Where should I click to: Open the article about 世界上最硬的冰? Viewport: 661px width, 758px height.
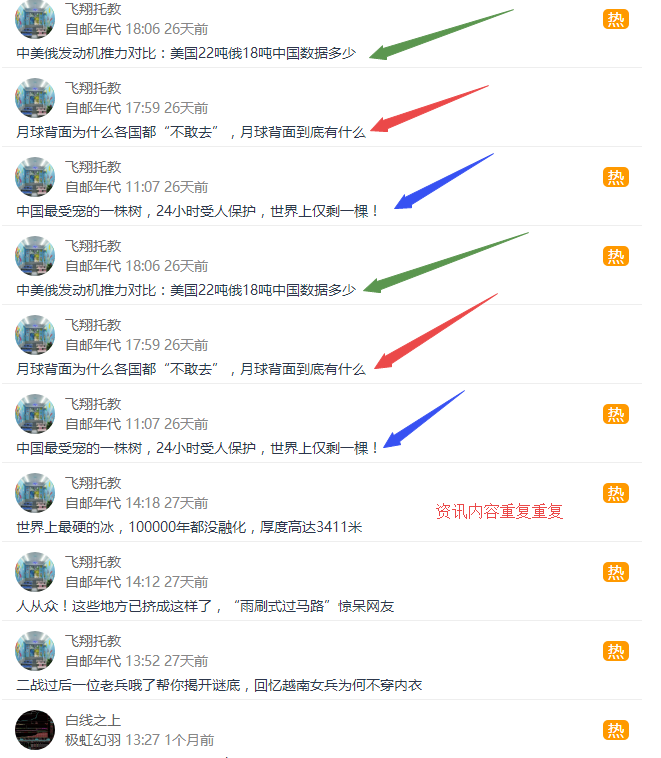(x=189, y=527)
